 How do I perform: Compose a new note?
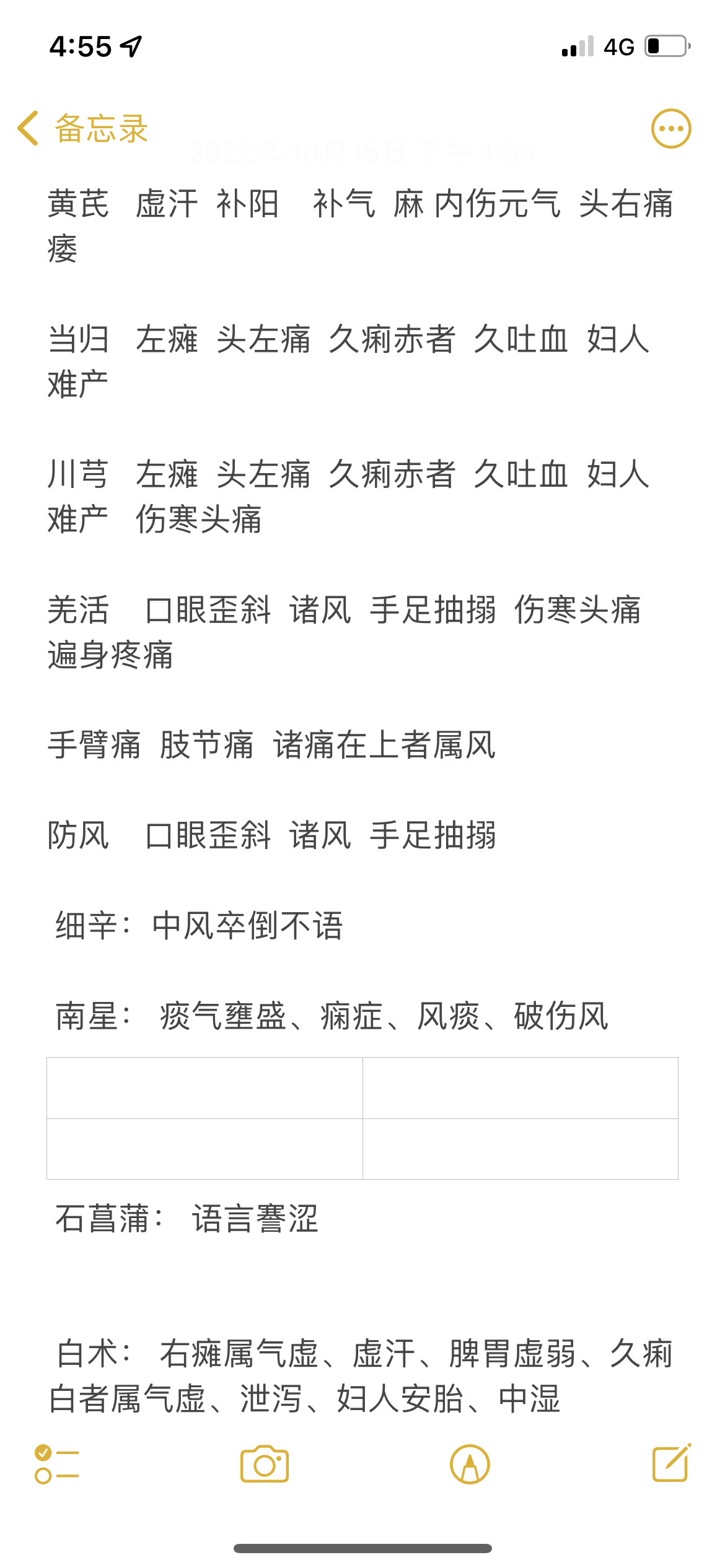[672, 1463]
